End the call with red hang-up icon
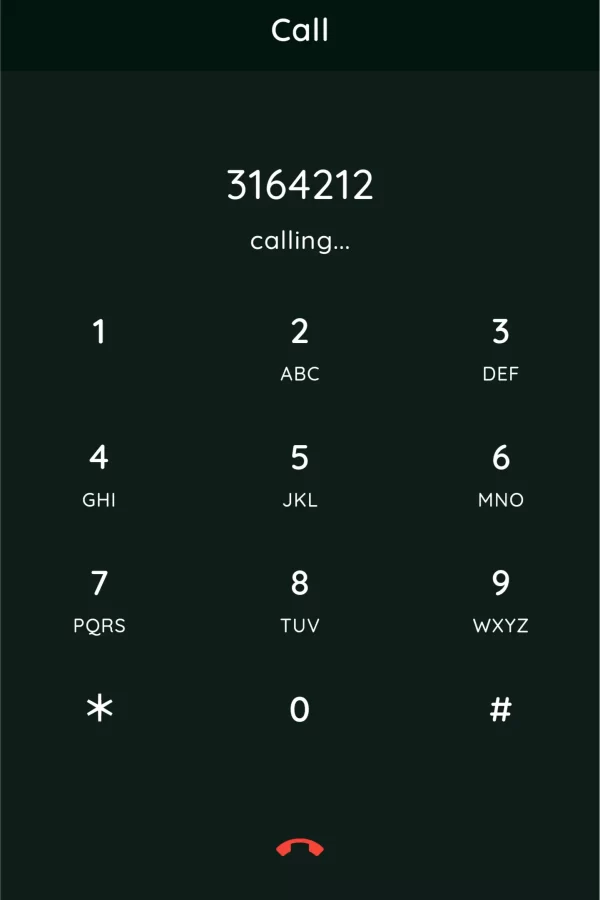 coord(300,849)
